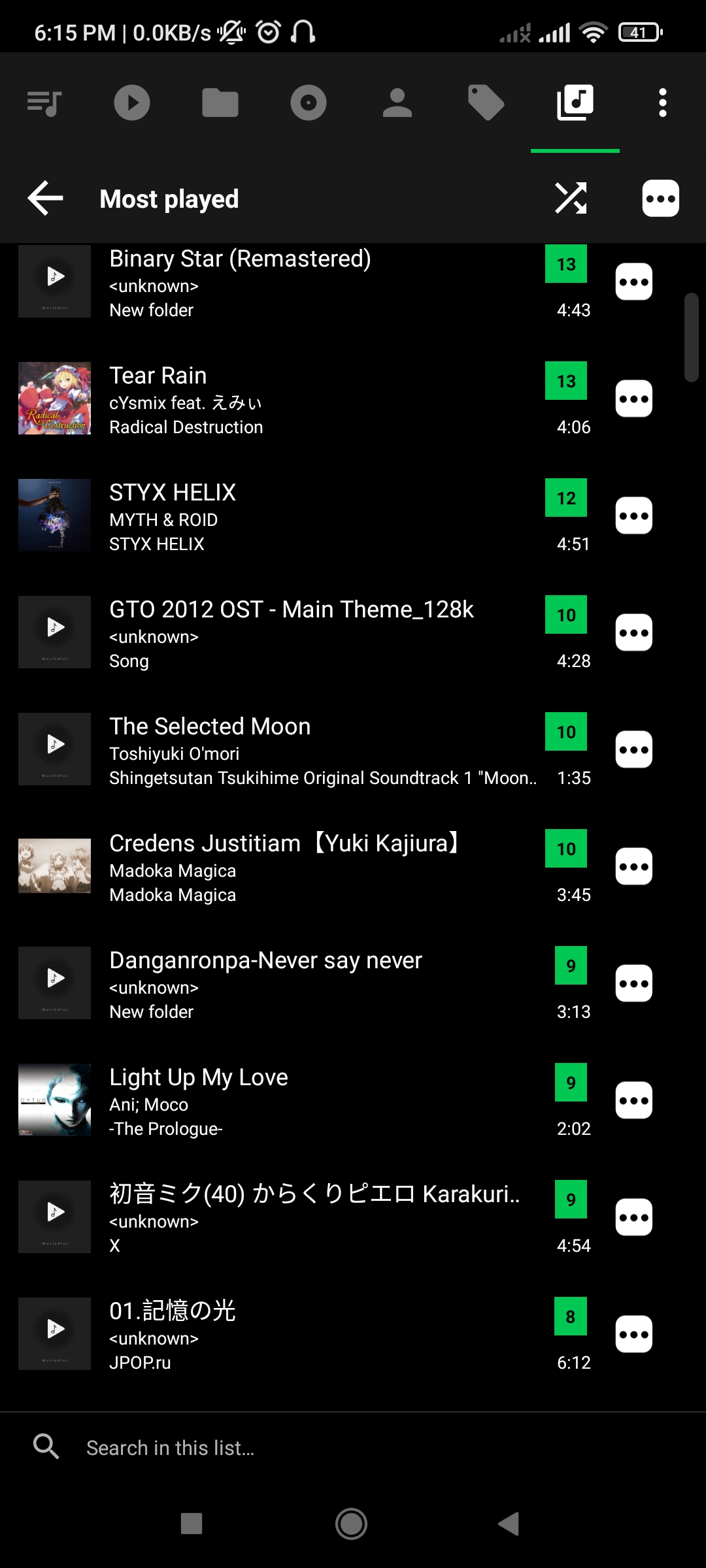Open the top bar overflow menu
Image resolution: width=706 pixels, height=1568 pixels.
(x=663, y=103)
